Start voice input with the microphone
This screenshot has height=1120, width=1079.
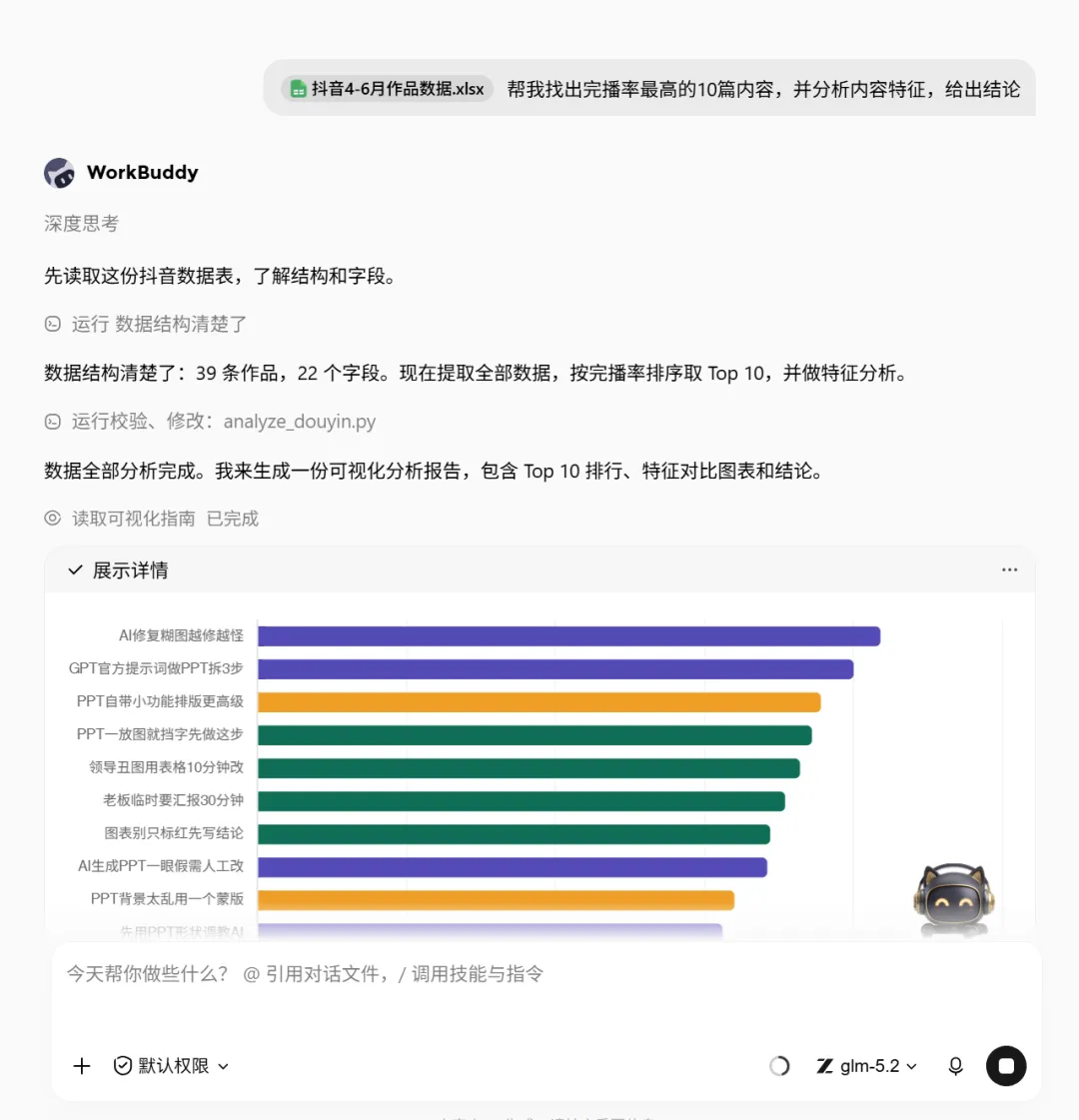(955, 1066)
